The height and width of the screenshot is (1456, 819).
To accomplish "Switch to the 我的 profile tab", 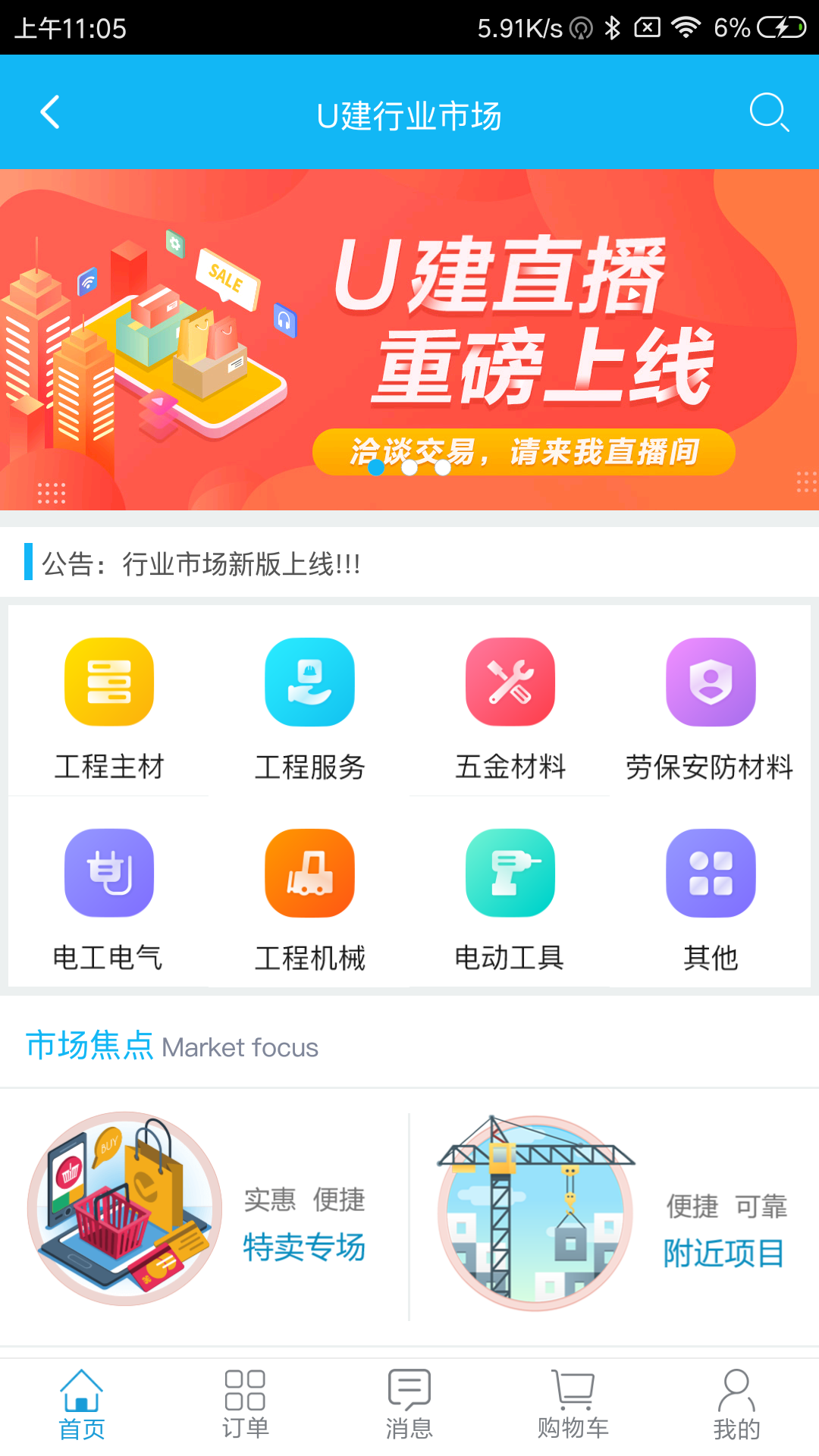I will tap(736, 1403).
